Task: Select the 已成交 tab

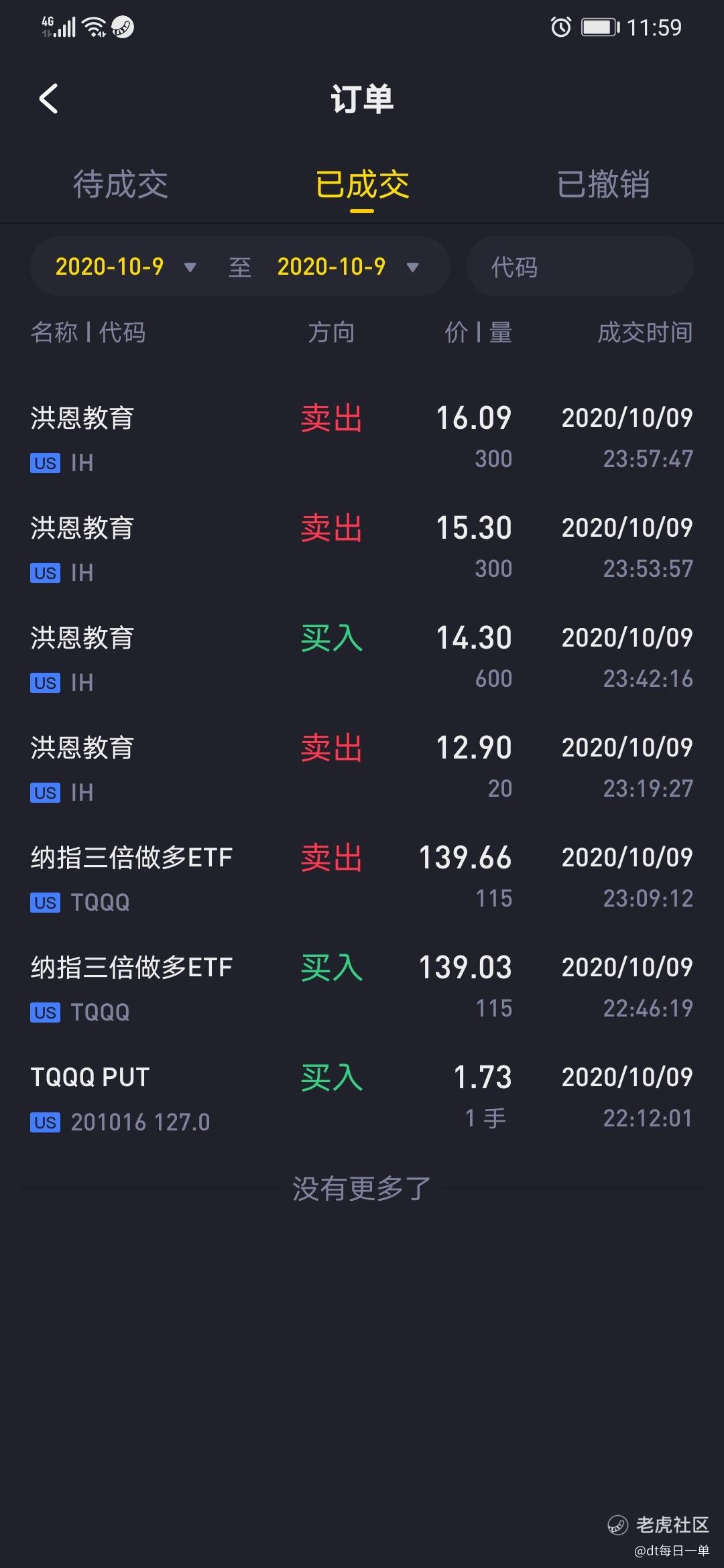Action: tap(362, 184)
